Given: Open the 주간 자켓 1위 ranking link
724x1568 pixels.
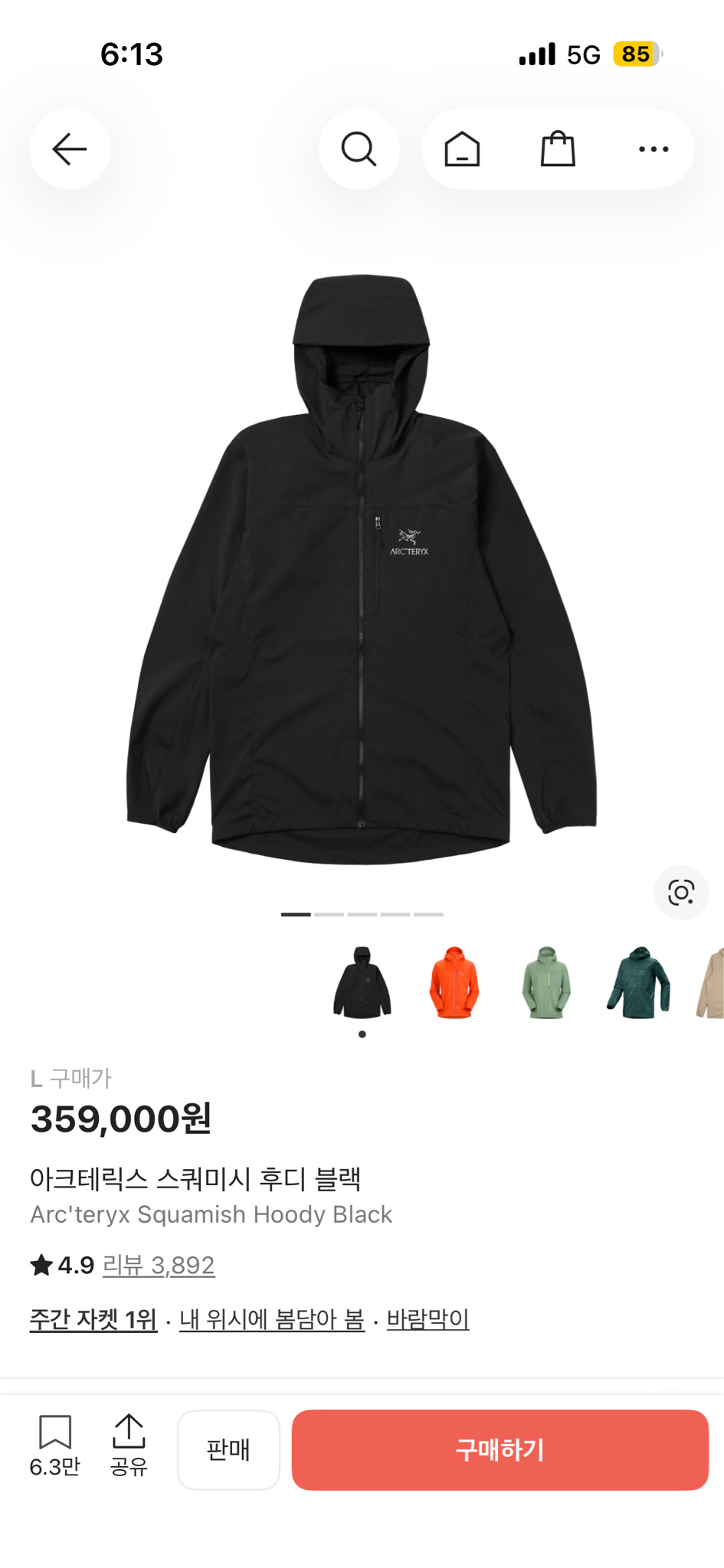Looking at the screenshot, I should point(93,1319).
